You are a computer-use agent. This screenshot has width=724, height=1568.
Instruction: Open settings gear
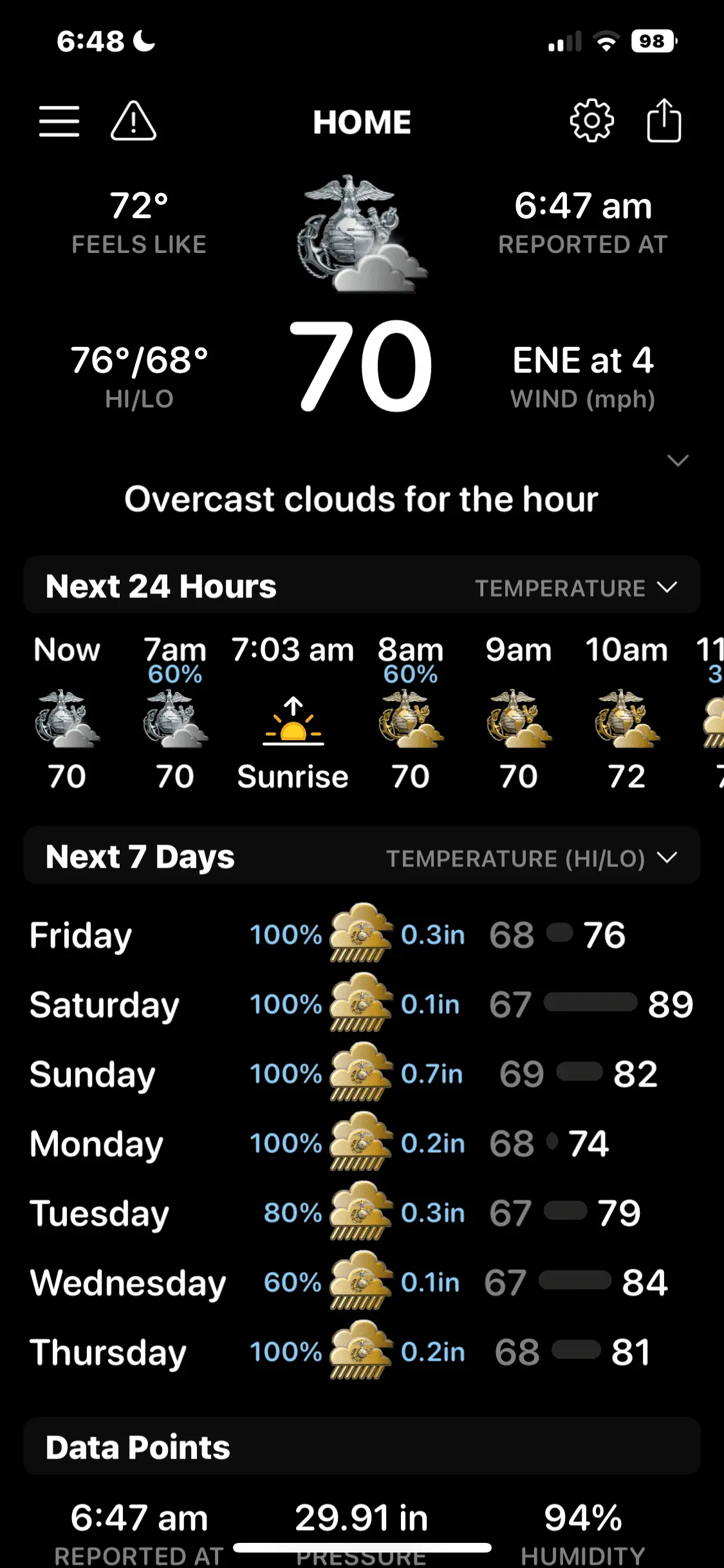pyautogui.click(x=591, y=121)
